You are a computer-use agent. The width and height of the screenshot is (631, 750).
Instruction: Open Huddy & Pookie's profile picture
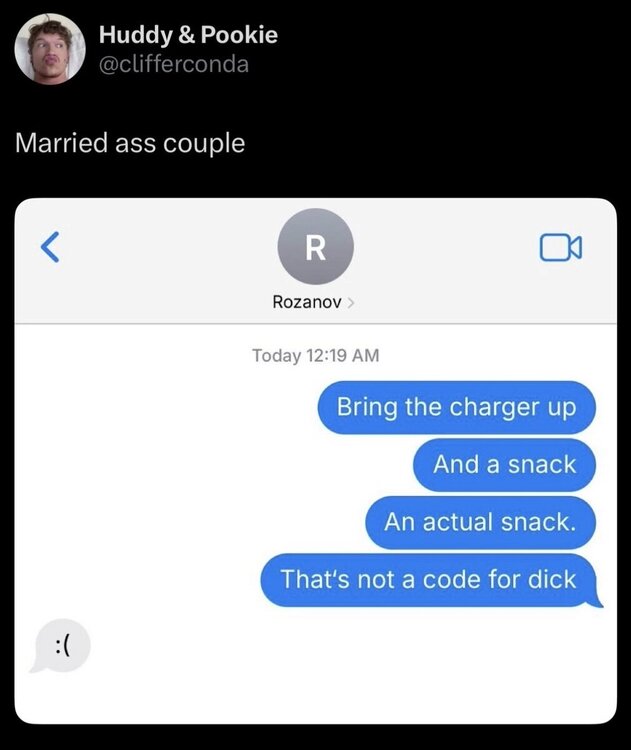pos(50,49)
